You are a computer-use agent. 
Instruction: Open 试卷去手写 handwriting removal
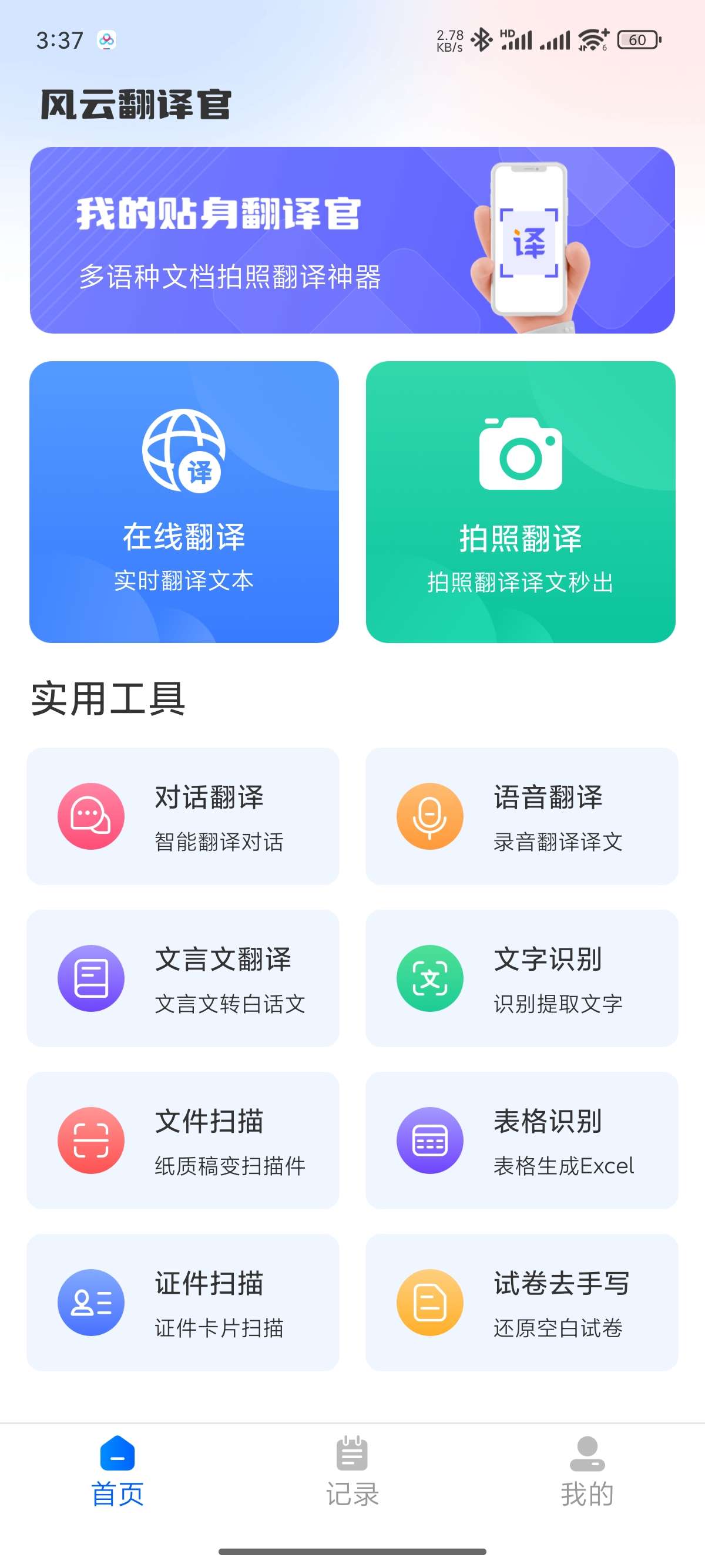click(x=521, y=1302)
